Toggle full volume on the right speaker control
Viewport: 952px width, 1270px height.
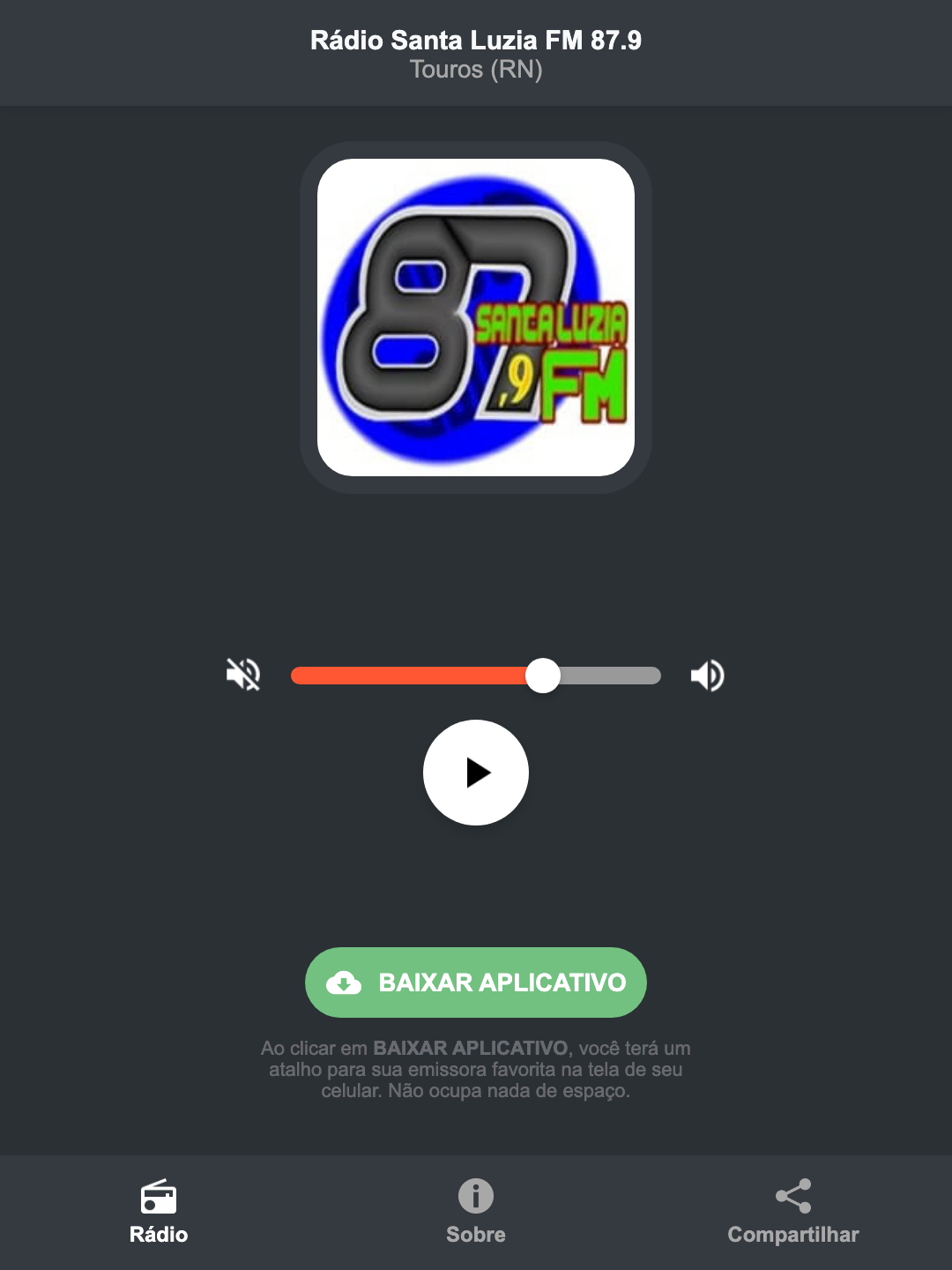[x=707, y=675]
